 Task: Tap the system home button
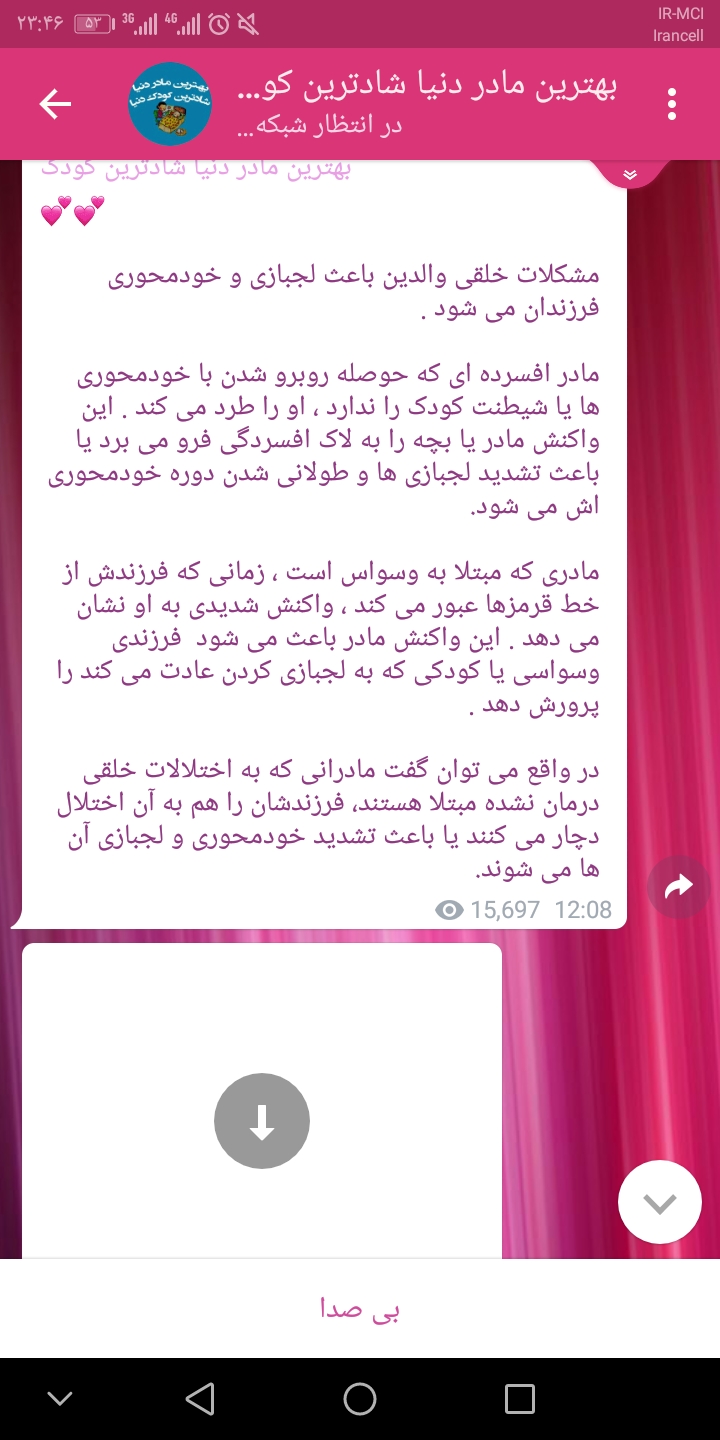point(360,1399)
